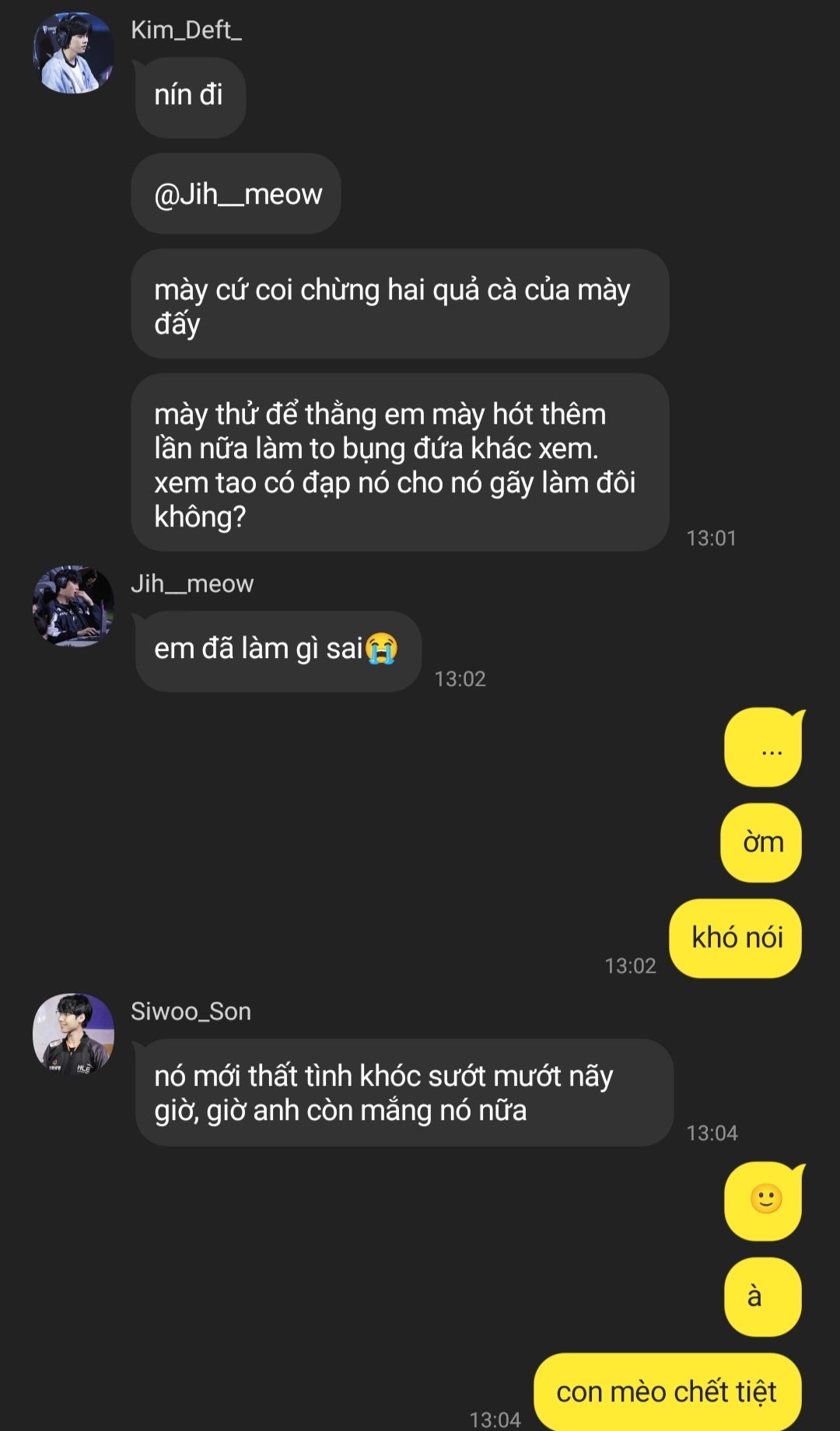Open Kim_Deft_'s profile picture
The width and height of the screenshot is (840, 1431).
click(73, 53)
